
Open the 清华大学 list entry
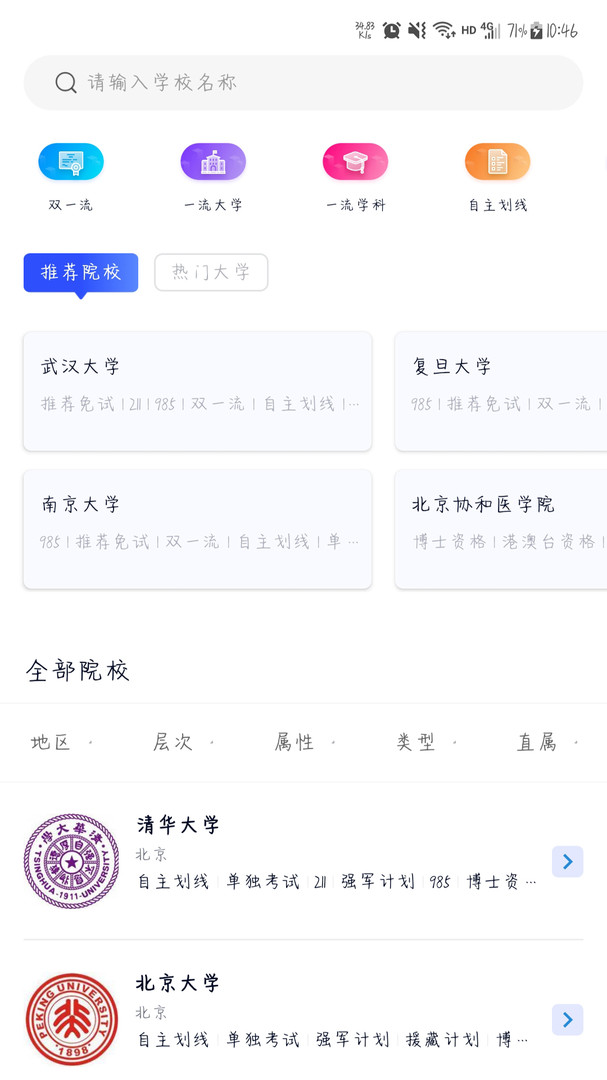pyautogui.click(x=303, y=861)
